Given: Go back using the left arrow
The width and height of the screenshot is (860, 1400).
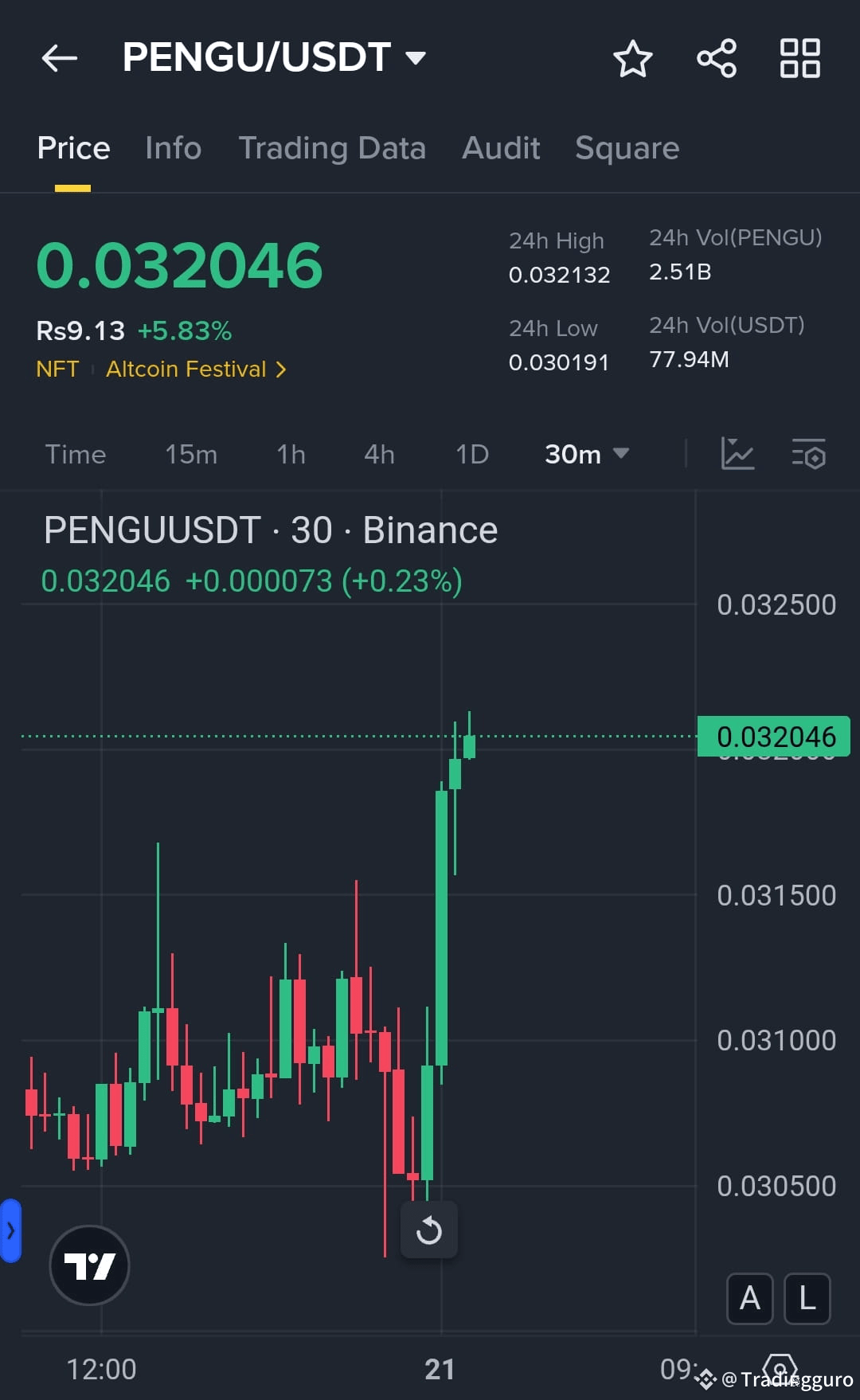Looking at the screenshot, I should coord(59,58).
